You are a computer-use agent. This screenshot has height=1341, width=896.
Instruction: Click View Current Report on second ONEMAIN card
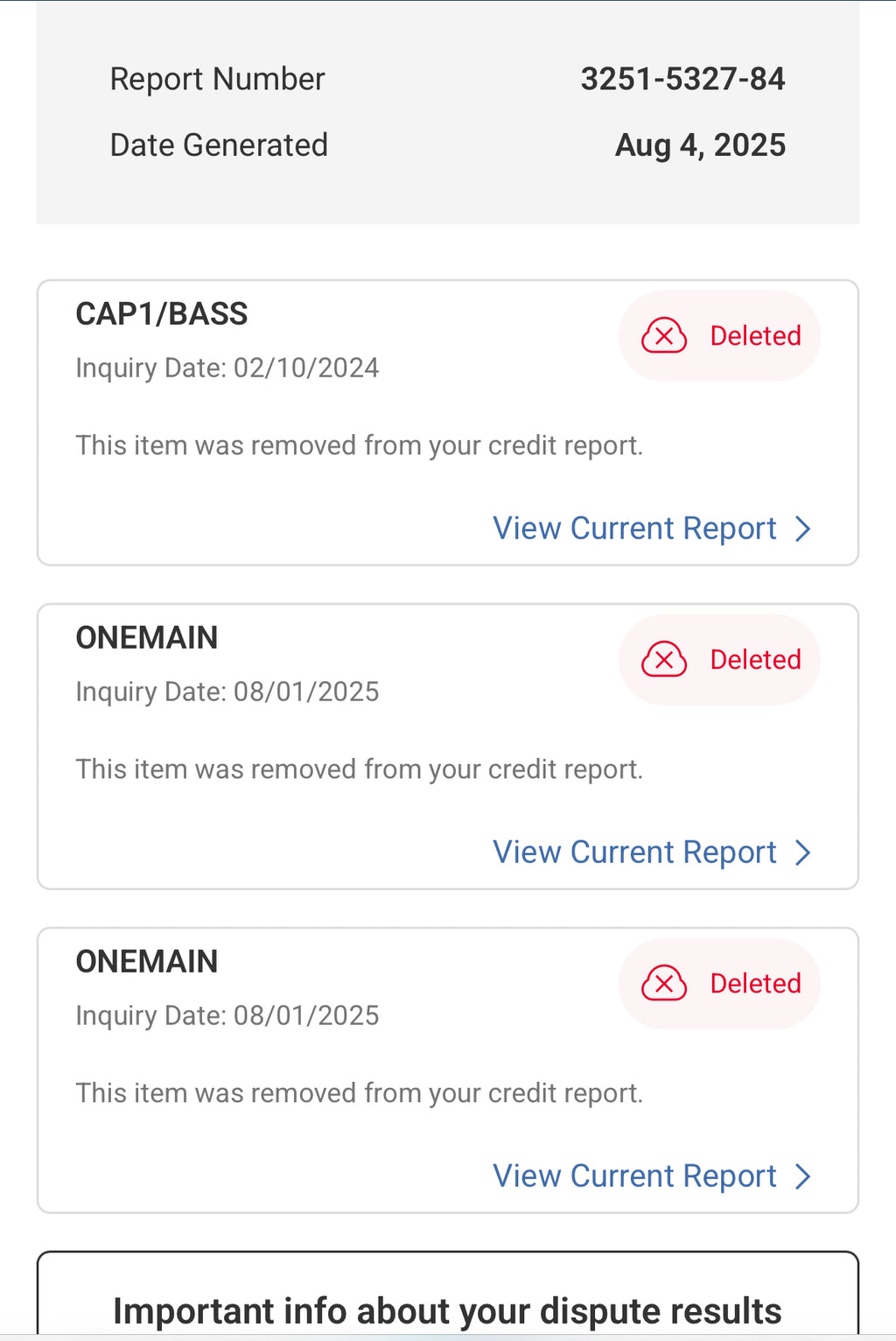tap(634, 1176)
